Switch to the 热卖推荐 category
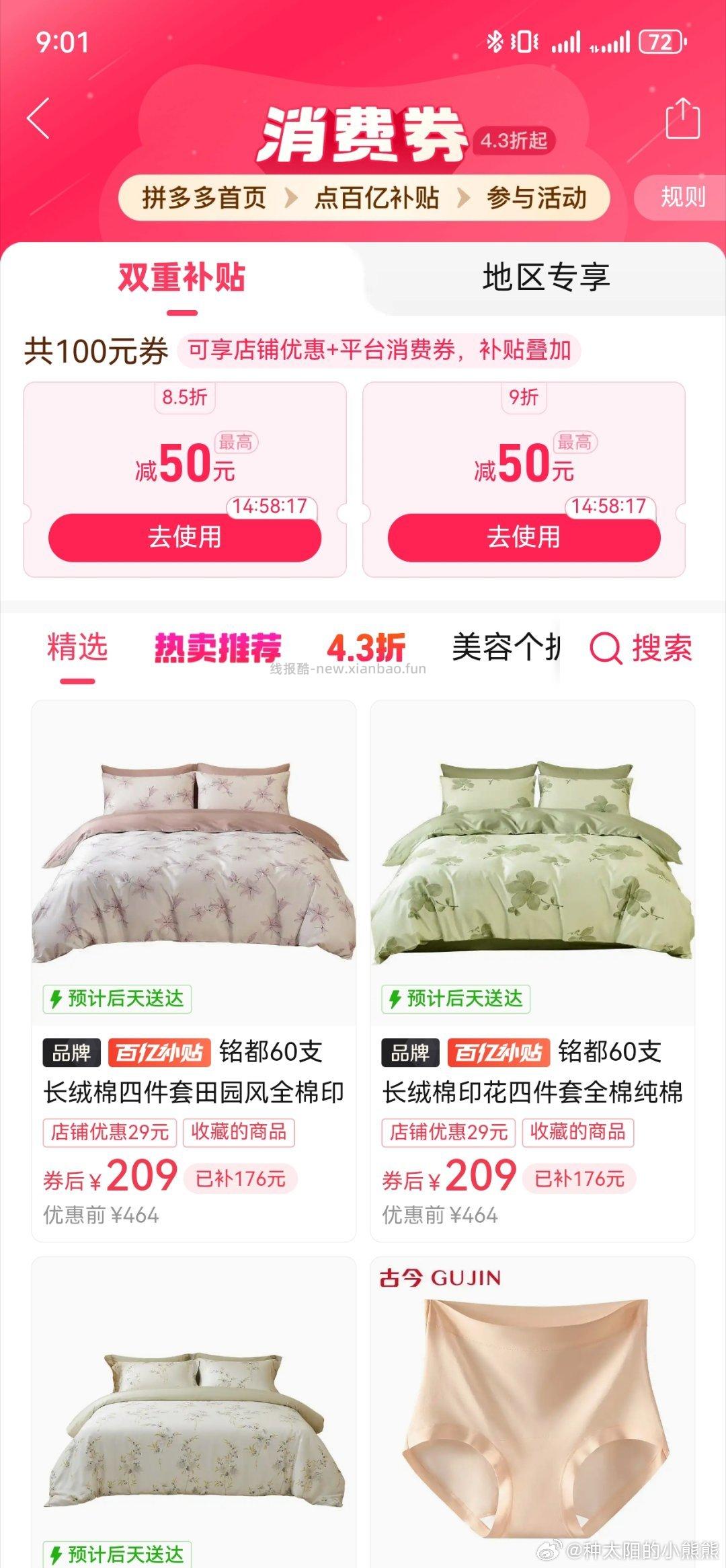This screenshot has width=726, height=1568. [218, 648]
